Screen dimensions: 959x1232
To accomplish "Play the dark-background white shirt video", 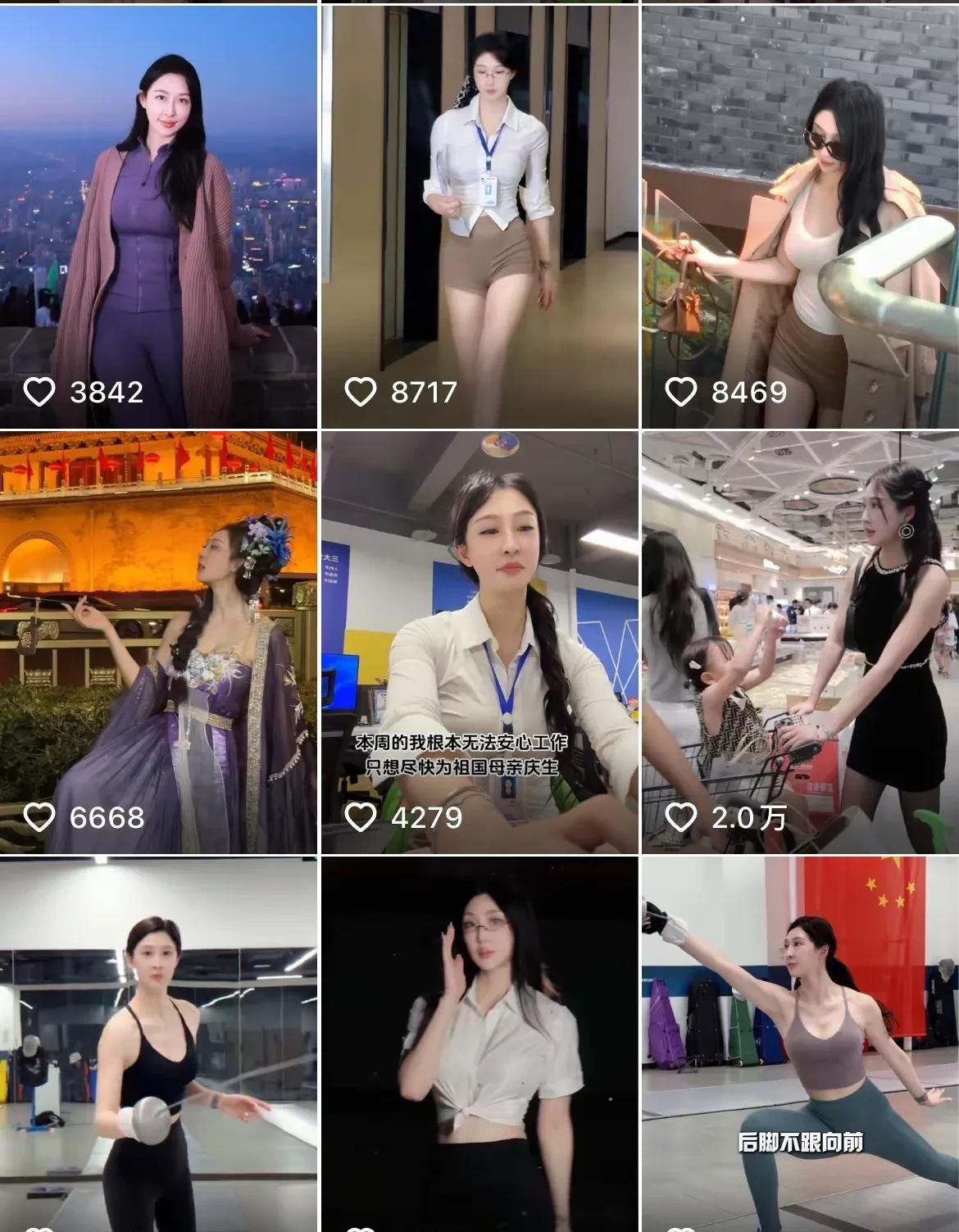I will tap(479, 1041).
